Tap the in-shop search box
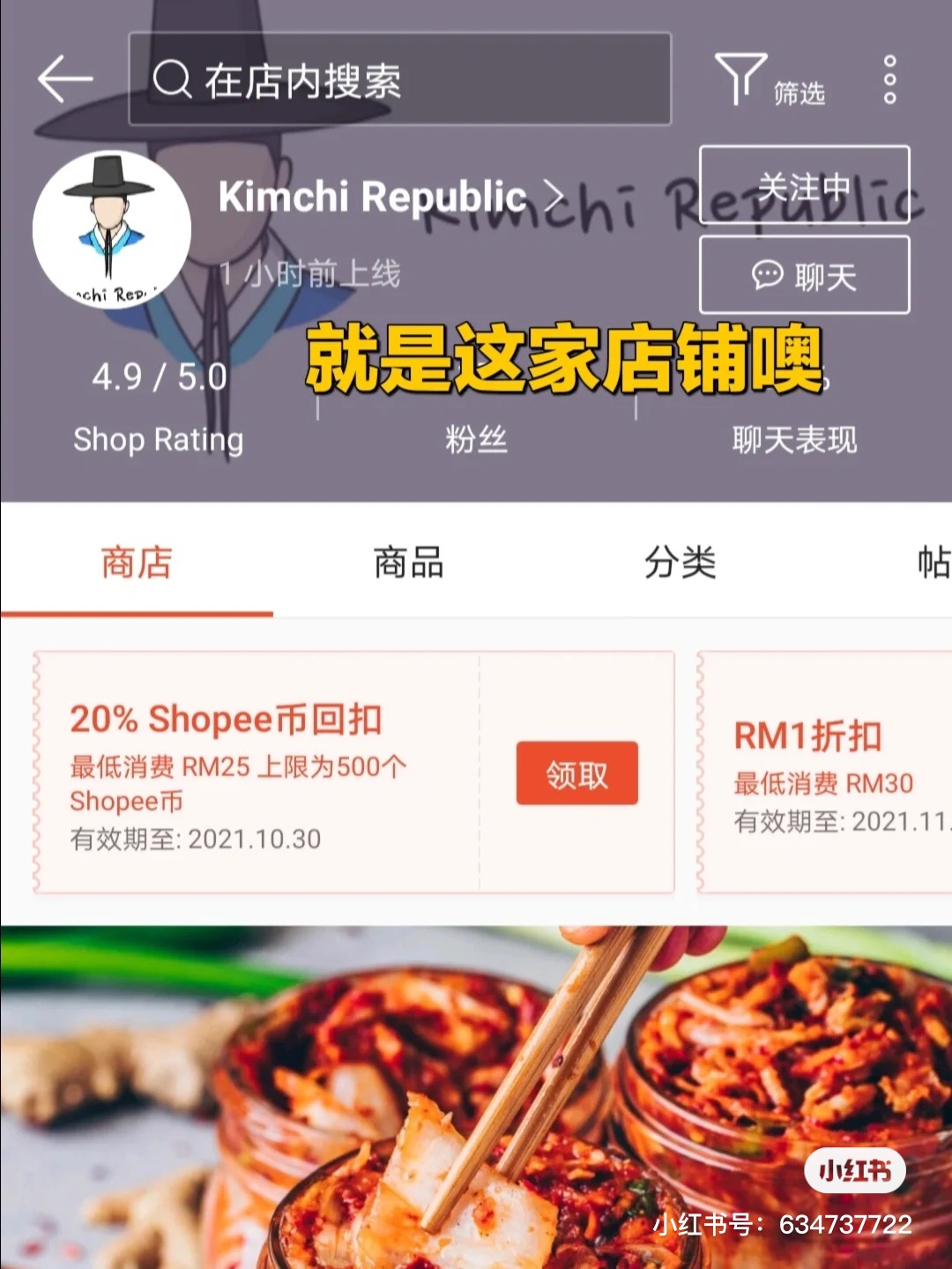The image size is (952, 1269). (x=399, y=79)
